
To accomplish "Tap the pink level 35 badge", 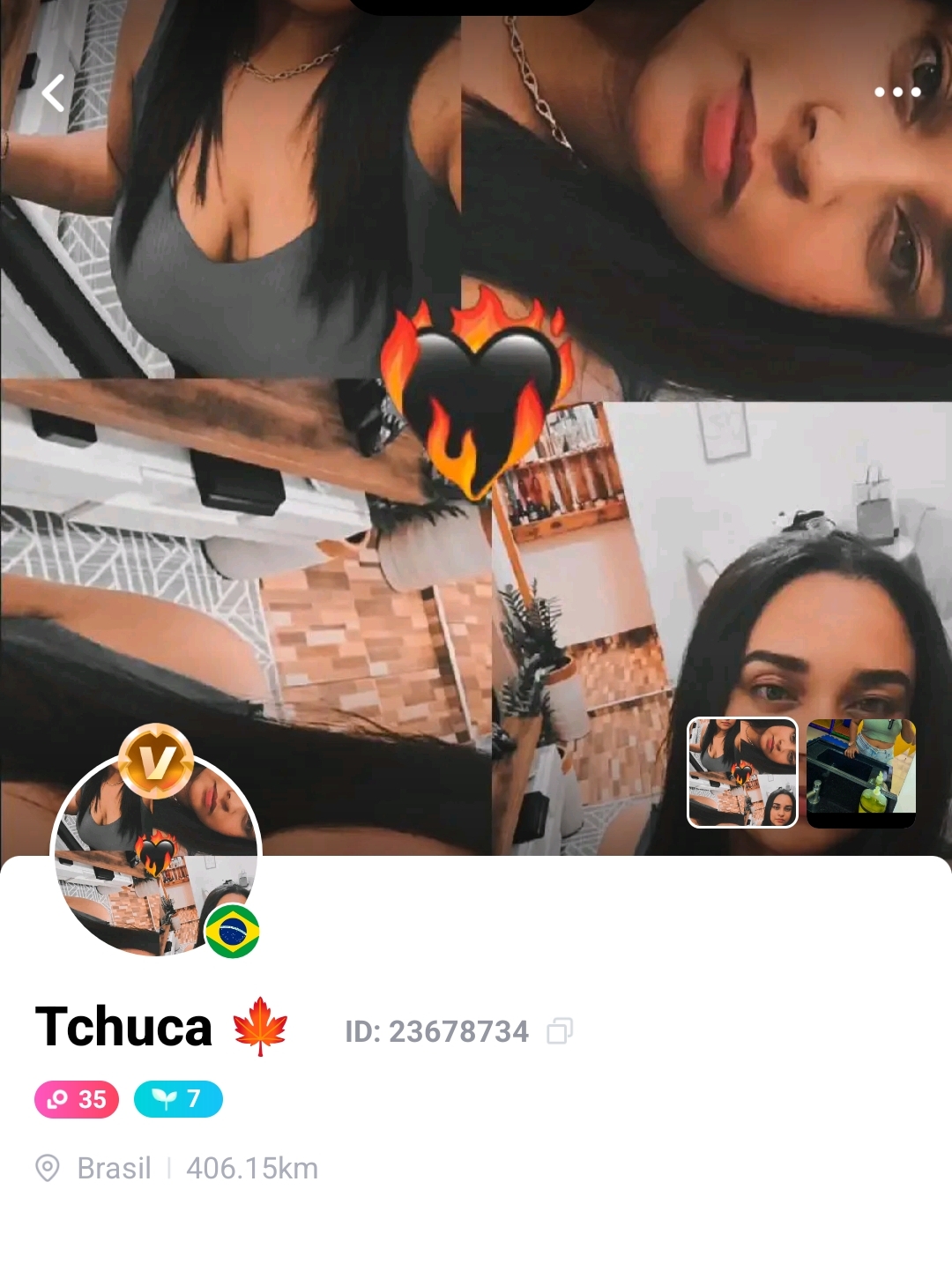I will coord(77,1099).
